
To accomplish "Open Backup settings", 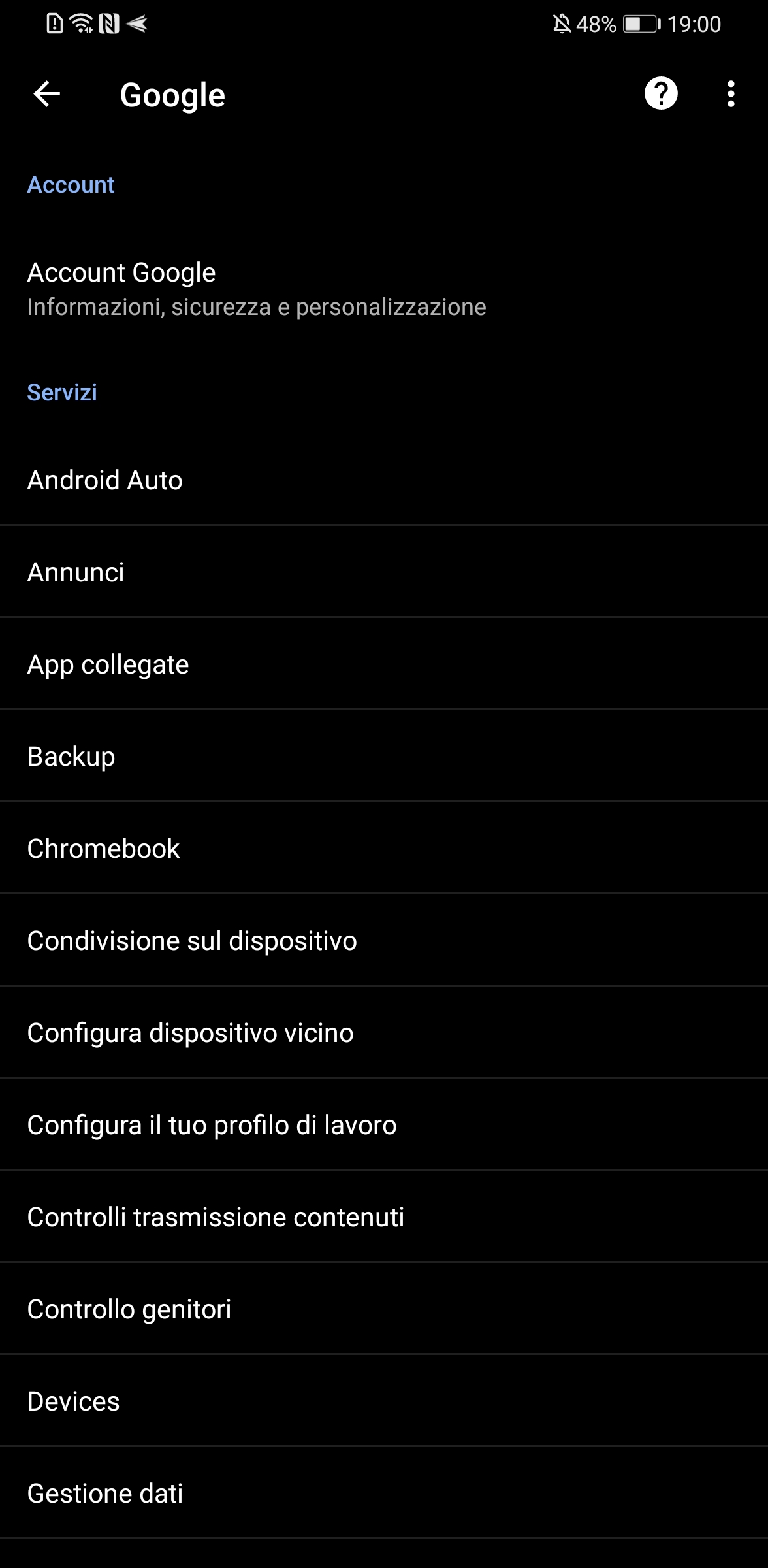I will 384,756.
